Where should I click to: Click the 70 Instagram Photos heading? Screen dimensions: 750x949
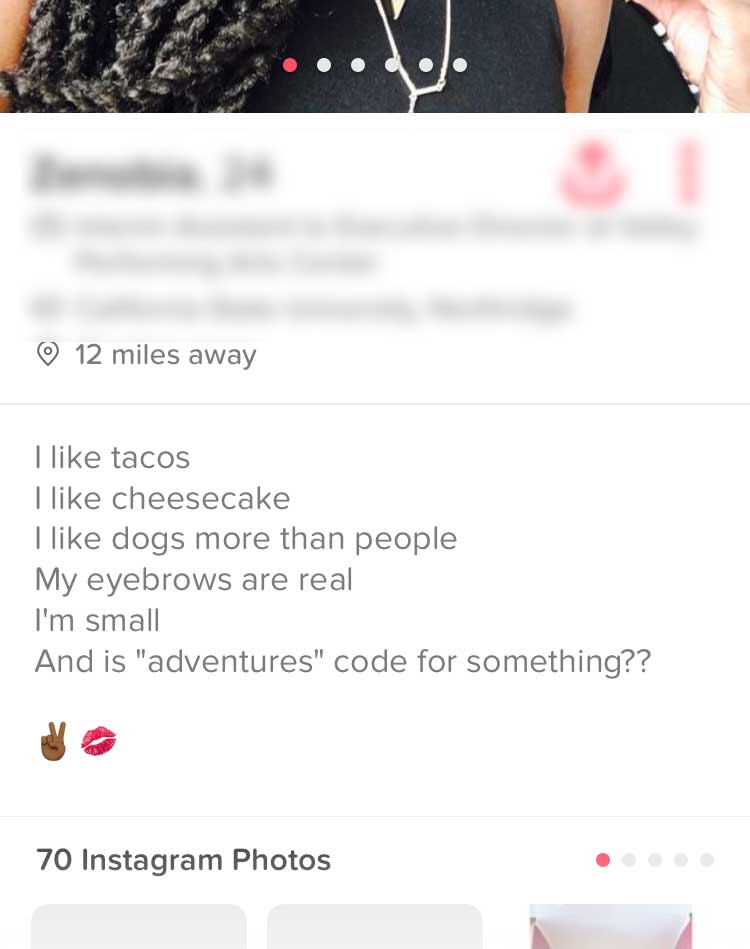tap(183, 860)
